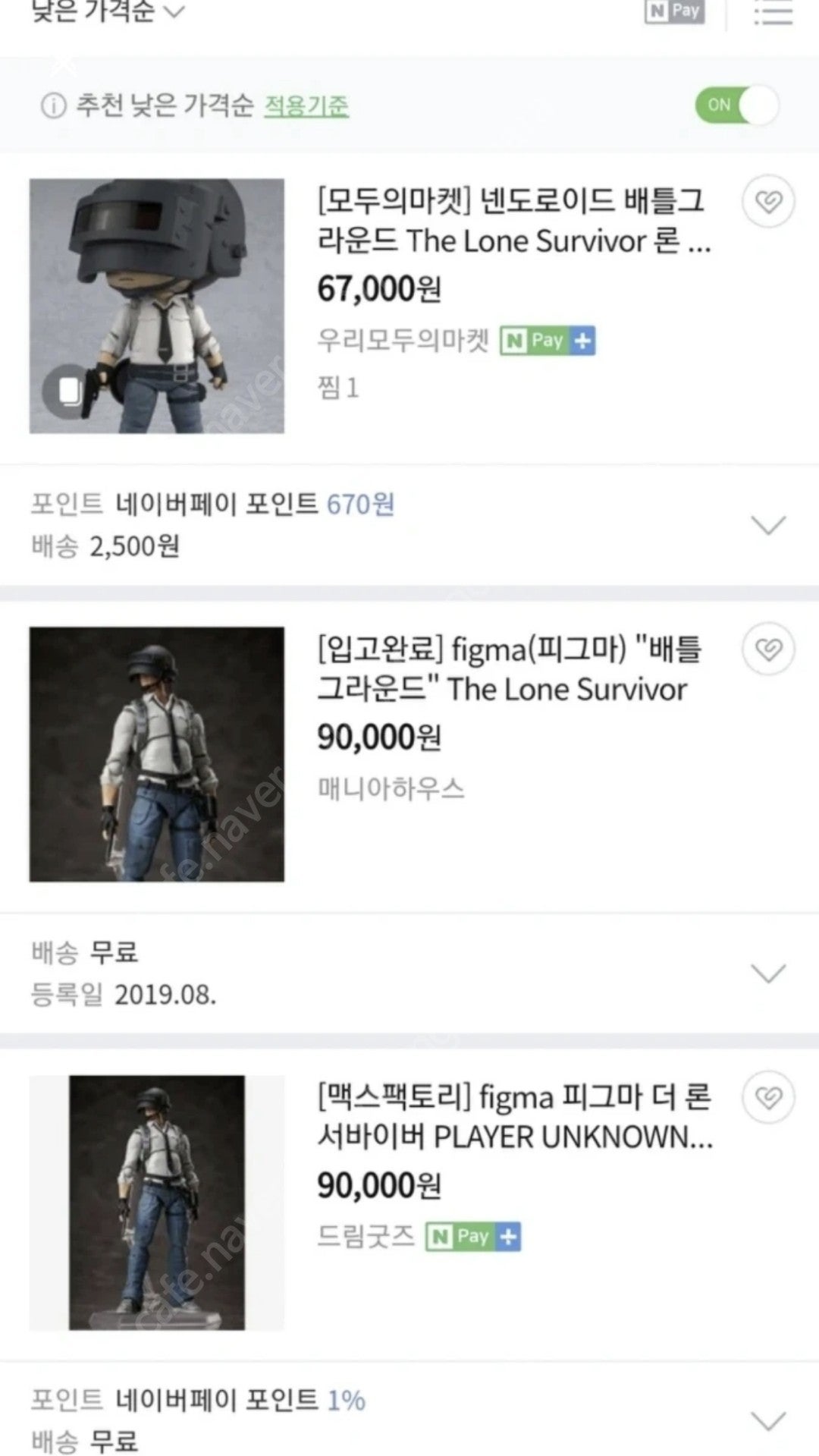Open the 모두의마켓 넨도로이드 listing title
819x1456 pixels.
[x=514, y=221]
